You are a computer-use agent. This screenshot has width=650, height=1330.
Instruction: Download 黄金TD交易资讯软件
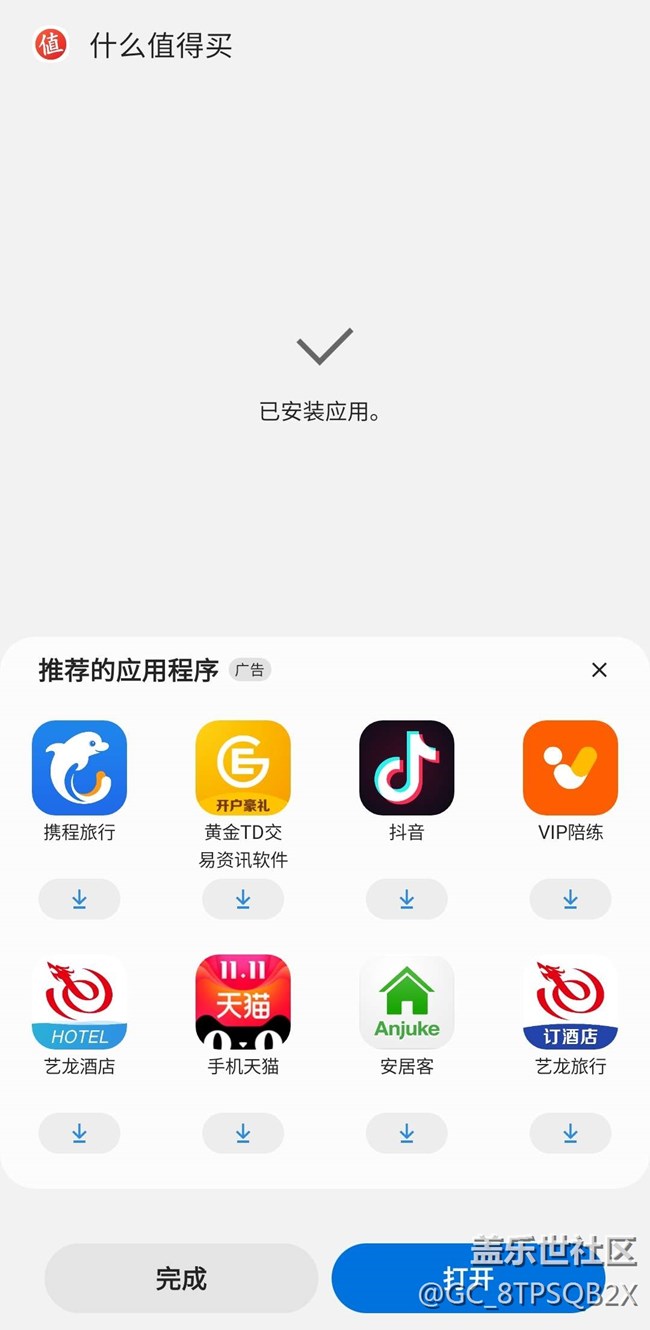[243, 899]
